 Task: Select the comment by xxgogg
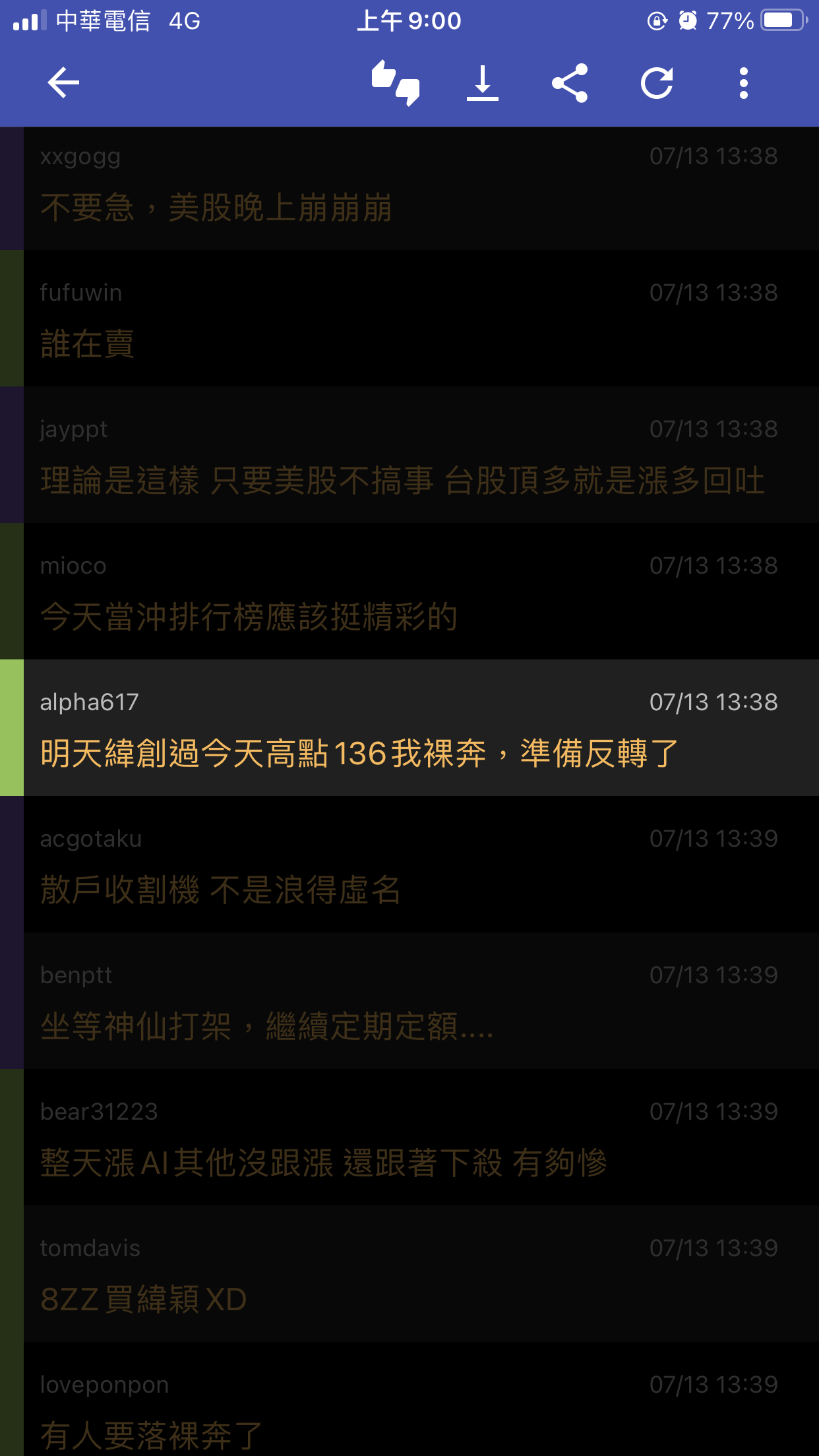409,189
